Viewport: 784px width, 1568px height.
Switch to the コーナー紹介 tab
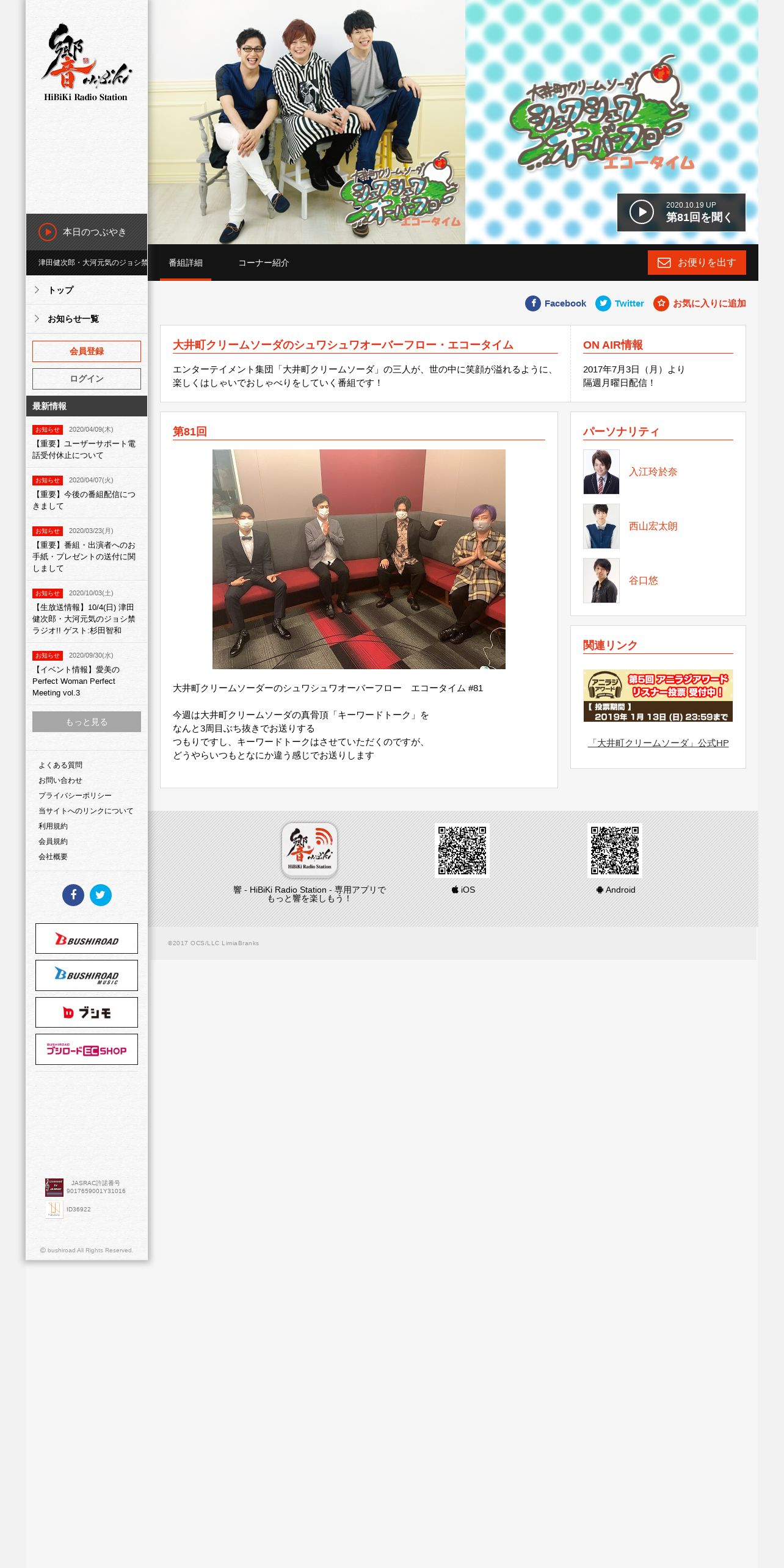click(x=263, y=263)
